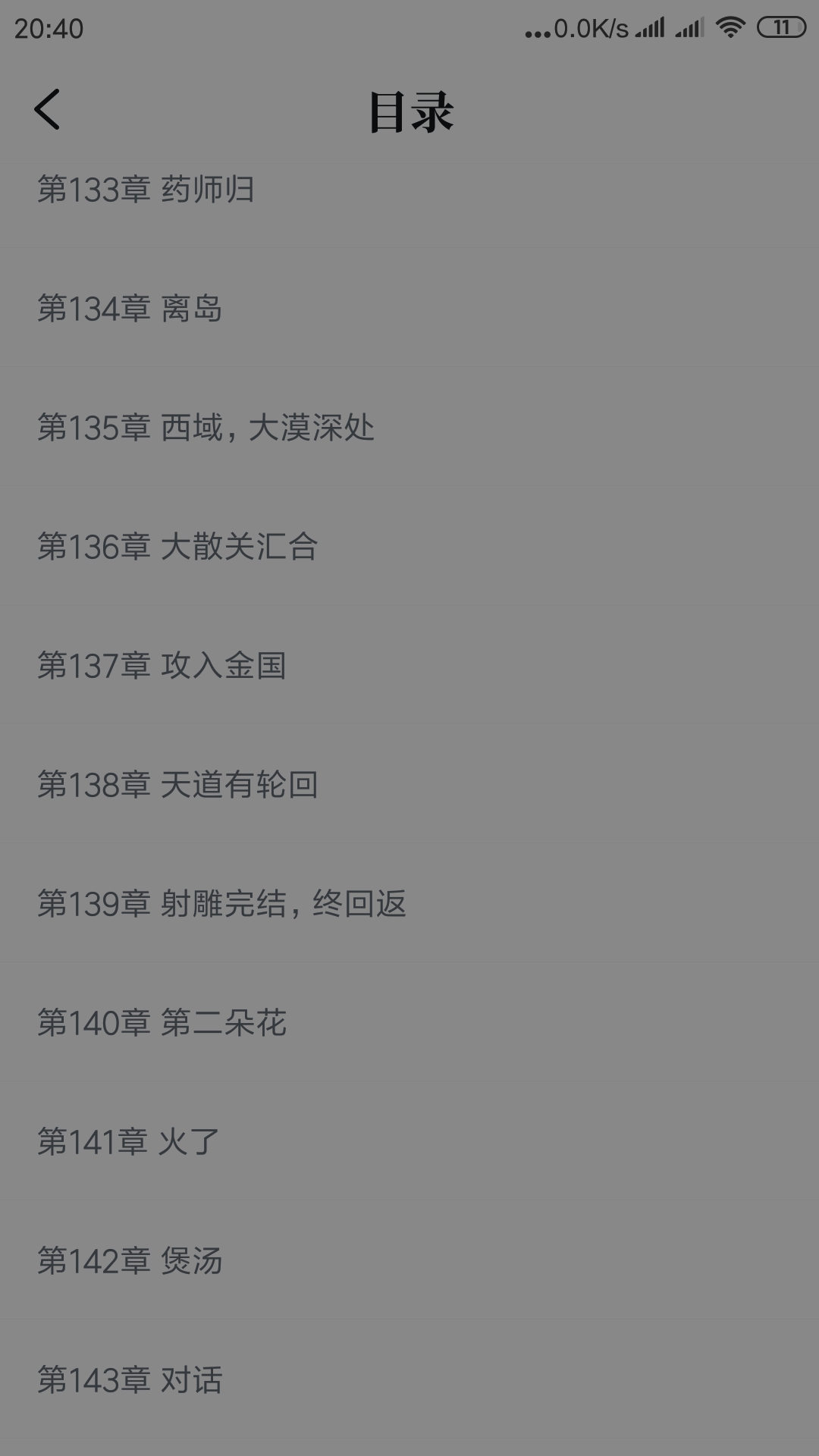
Task: Jump to chapter 第143章 对话
Action: coord(409,1379)
